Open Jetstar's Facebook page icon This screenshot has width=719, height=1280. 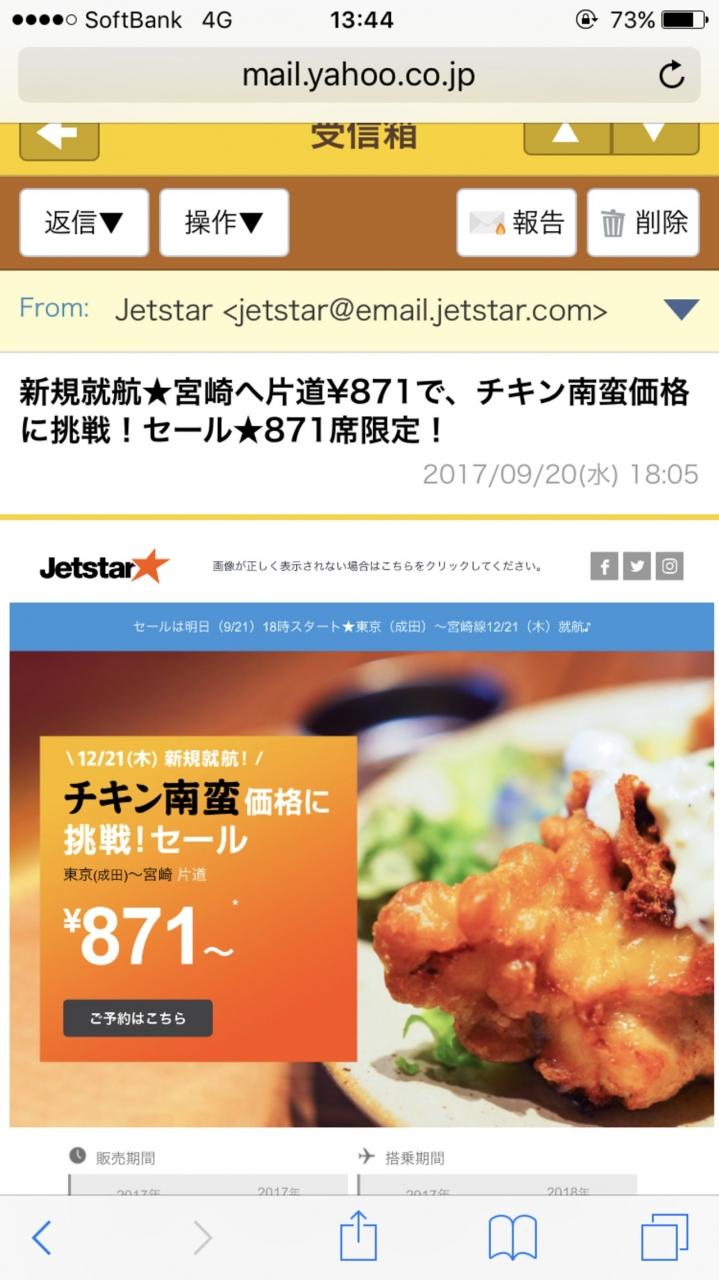click(x=604, y=566)
